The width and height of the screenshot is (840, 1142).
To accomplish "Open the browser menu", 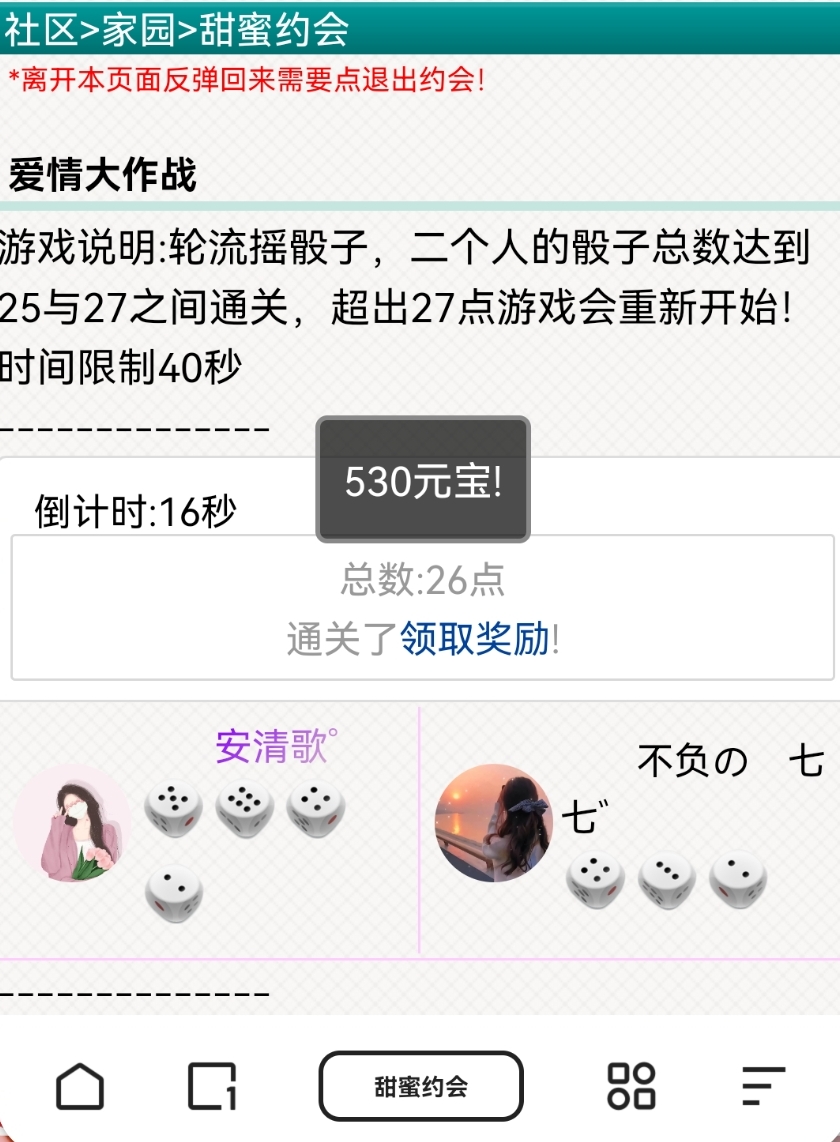I will point(763,1086).
